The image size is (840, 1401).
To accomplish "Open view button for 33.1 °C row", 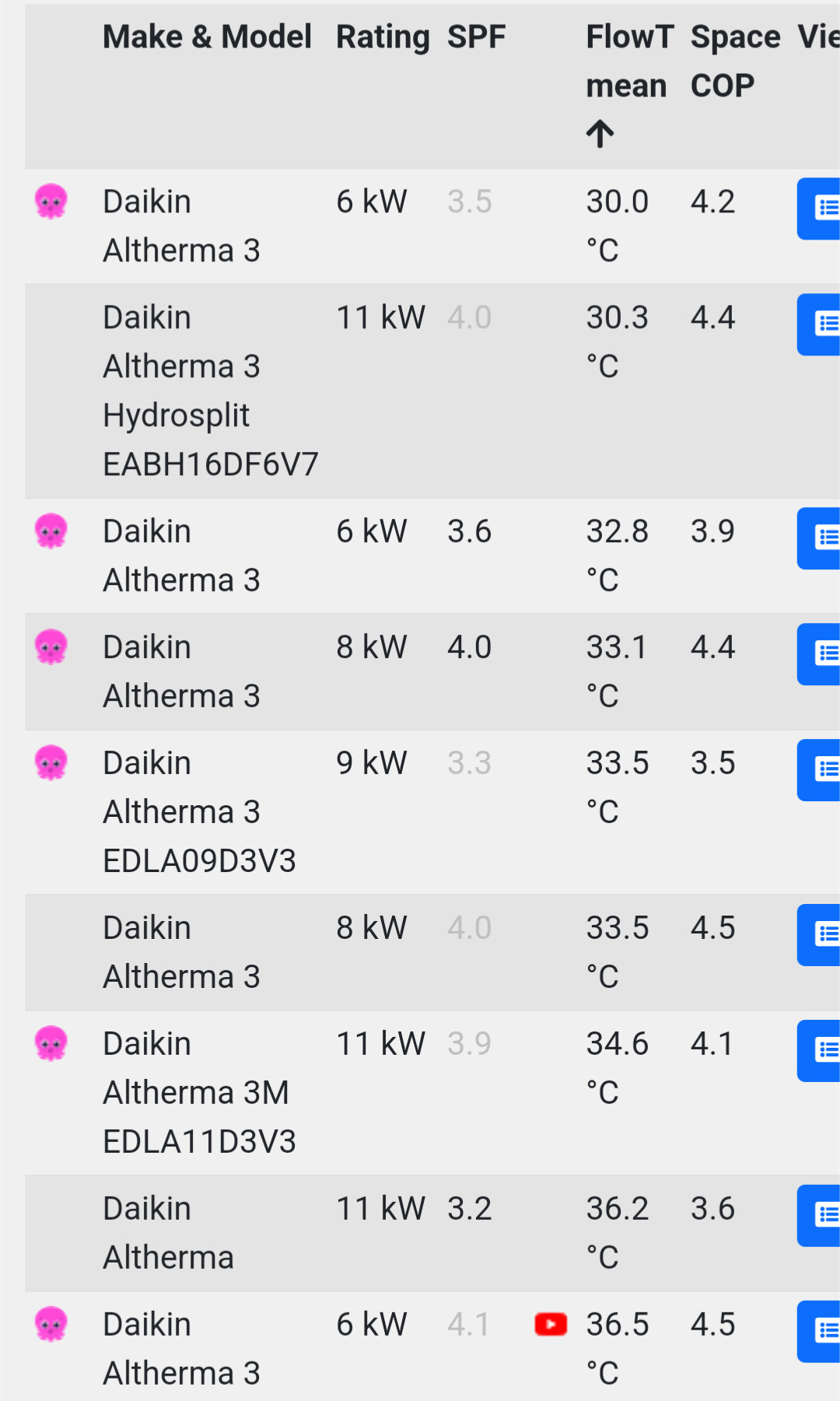I will pyautogui.click(x=819, y=654).
